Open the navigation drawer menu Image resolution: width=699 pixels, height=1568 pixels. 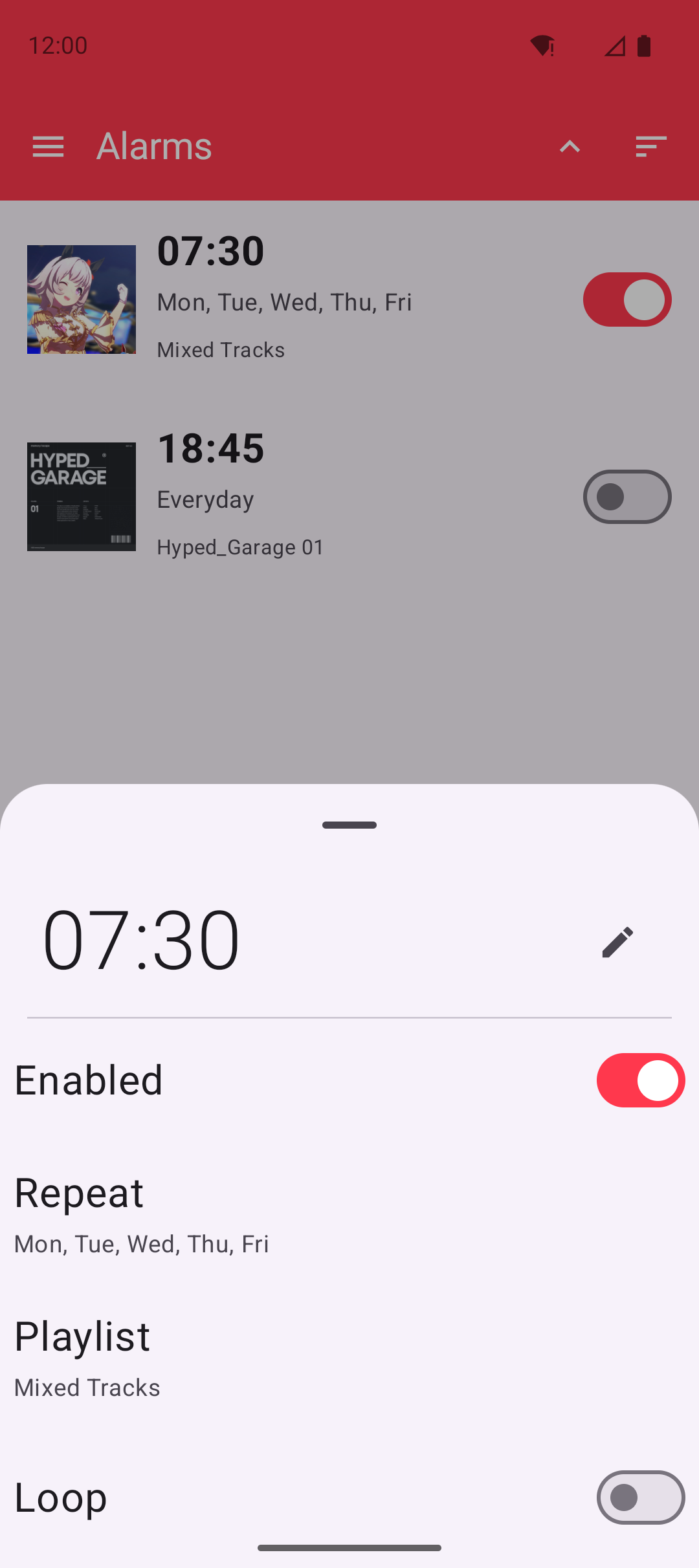pos(48,147)
